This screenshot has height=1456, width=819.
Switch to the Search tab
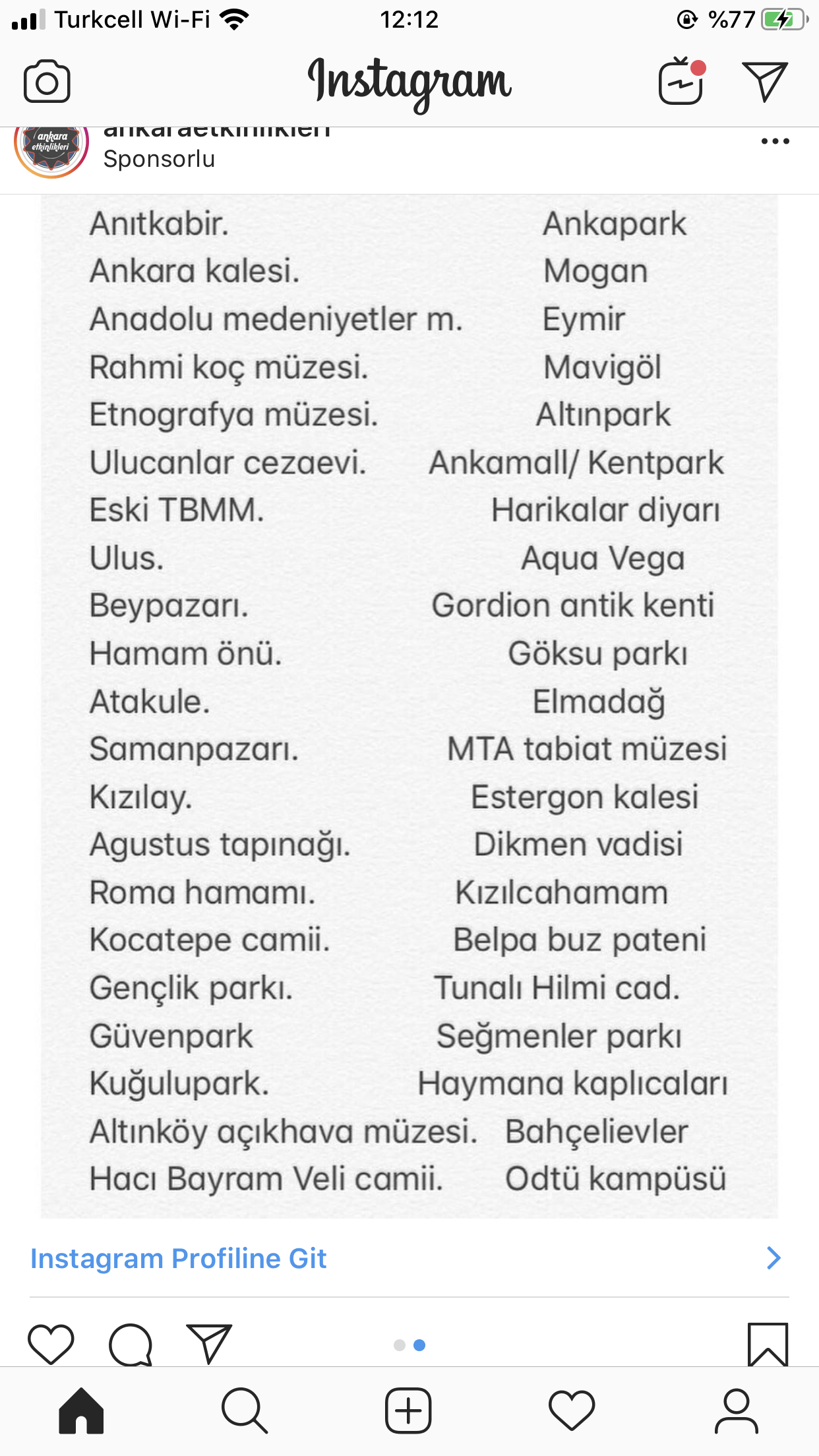coord(245,1410)
